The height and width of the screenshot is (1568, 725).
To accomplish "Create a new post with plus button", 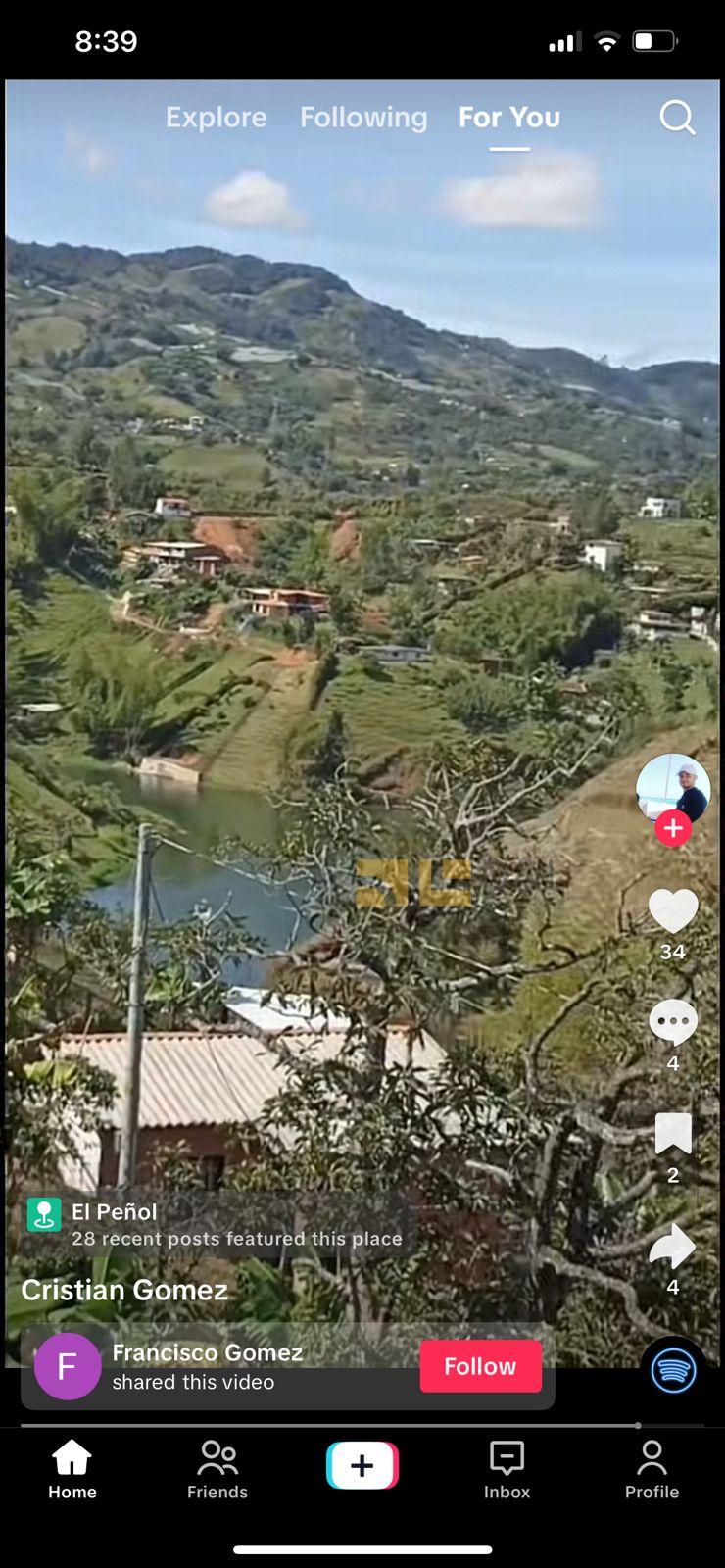I will [x=362, y=1466].
